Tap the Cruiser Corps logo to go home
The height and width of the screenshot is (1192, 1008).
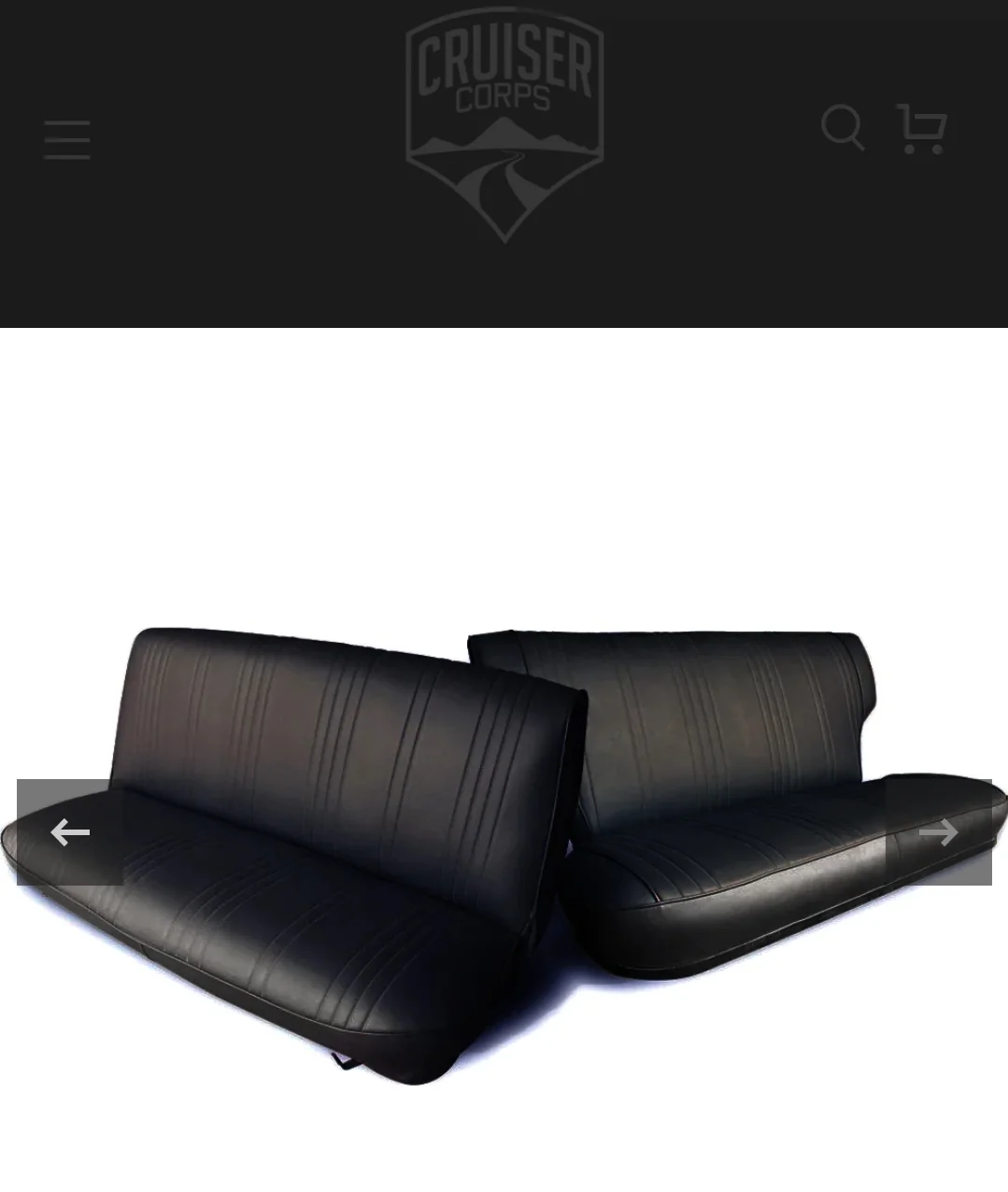tap(504, 124)
